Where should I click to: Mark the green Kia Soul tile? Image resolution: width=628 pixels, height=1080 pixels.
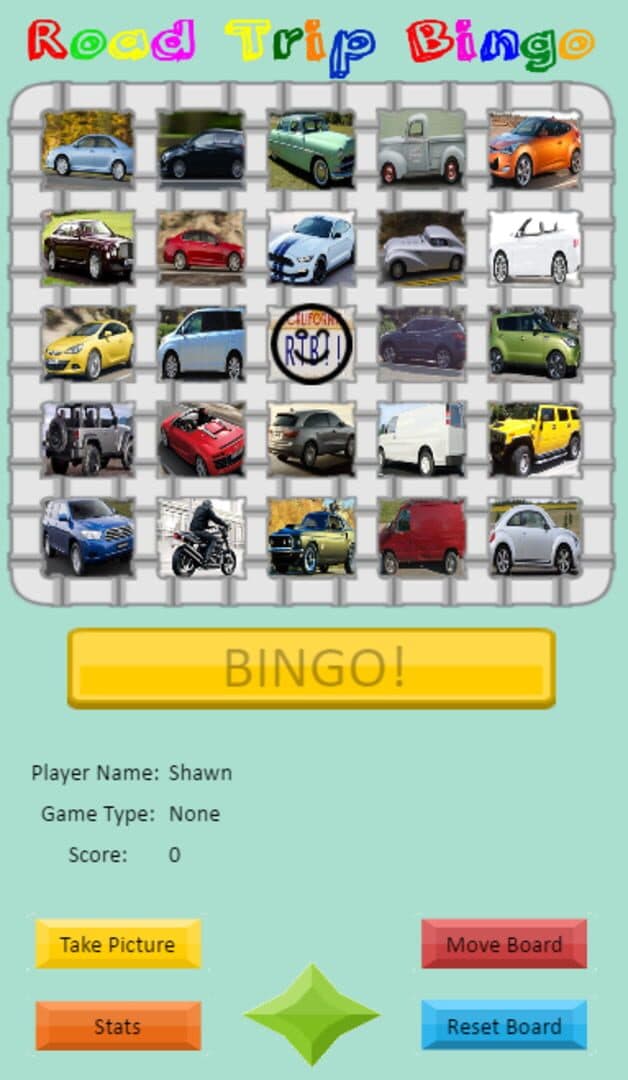[x=534, y=344]
